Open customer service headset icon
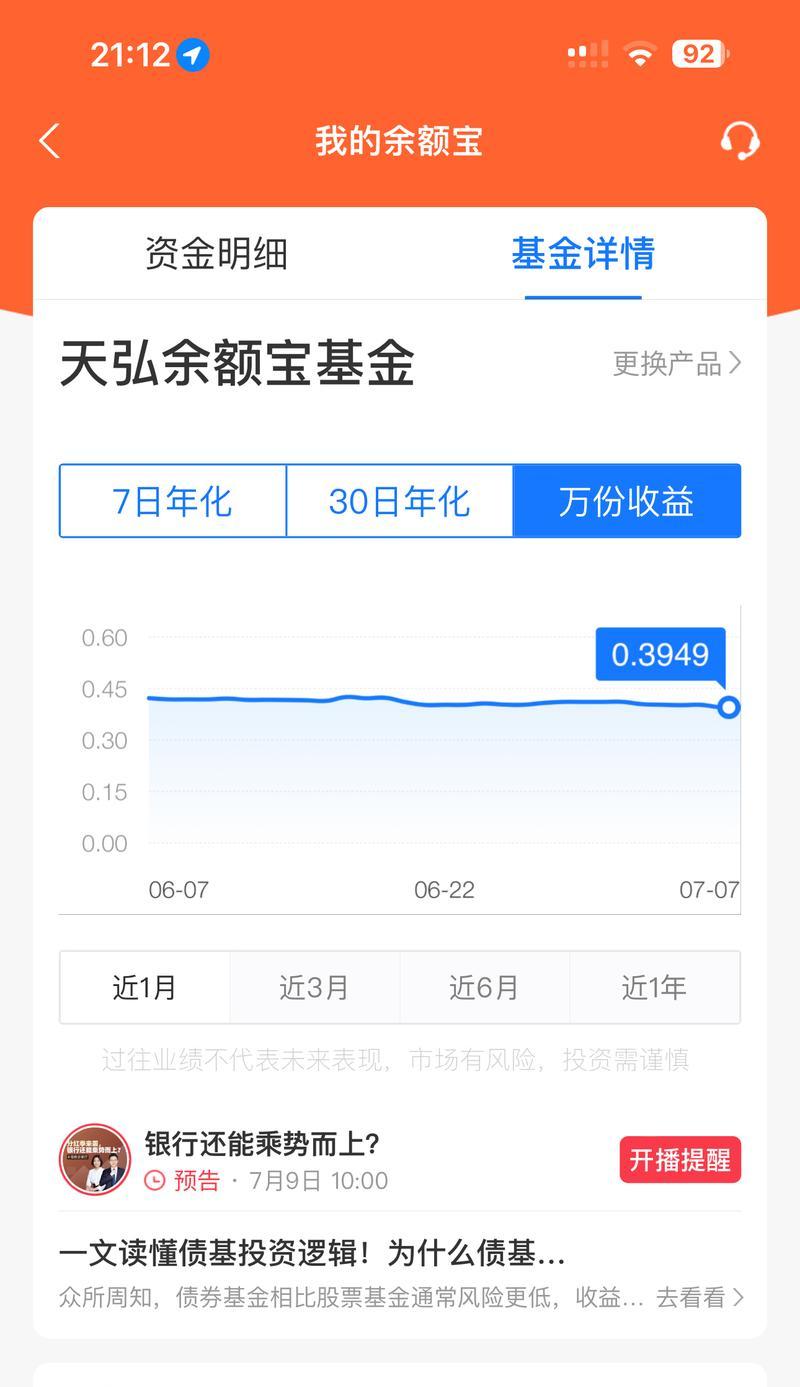800x1387 pixels. [x=740, y=141]
